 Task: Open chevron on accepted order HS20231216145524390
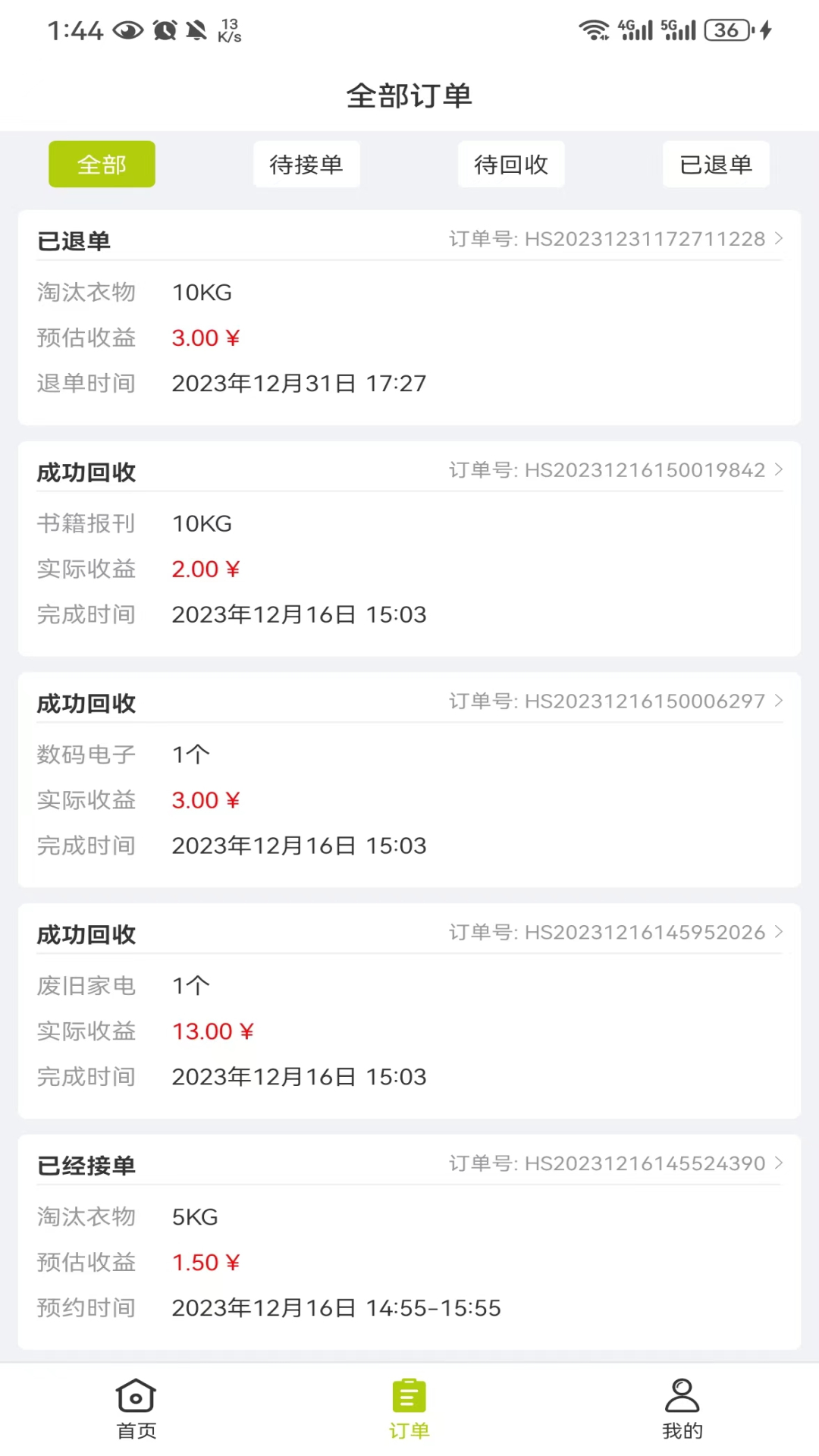[778, 1163]
